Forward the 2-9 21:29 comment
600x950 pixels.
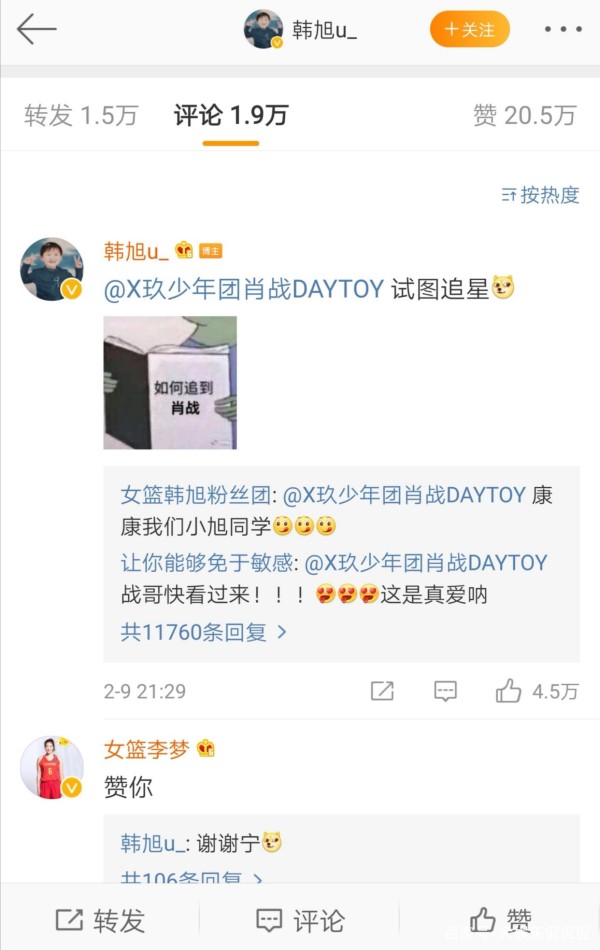pyautogui.click(x=382, y=691)
